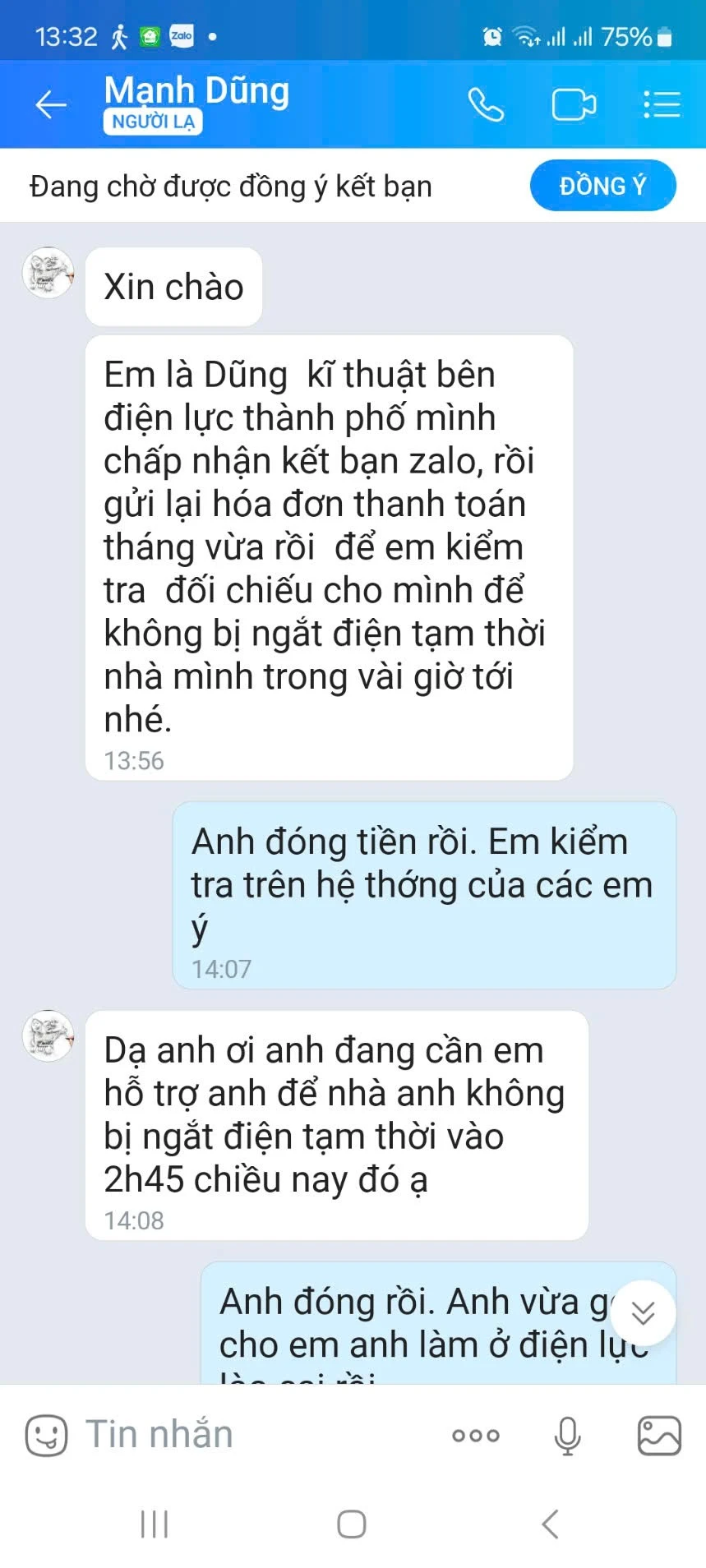This screenshot has width=706, height=1568.
Task: Record a voice message with the microphone
Action: coord(567,1436)
